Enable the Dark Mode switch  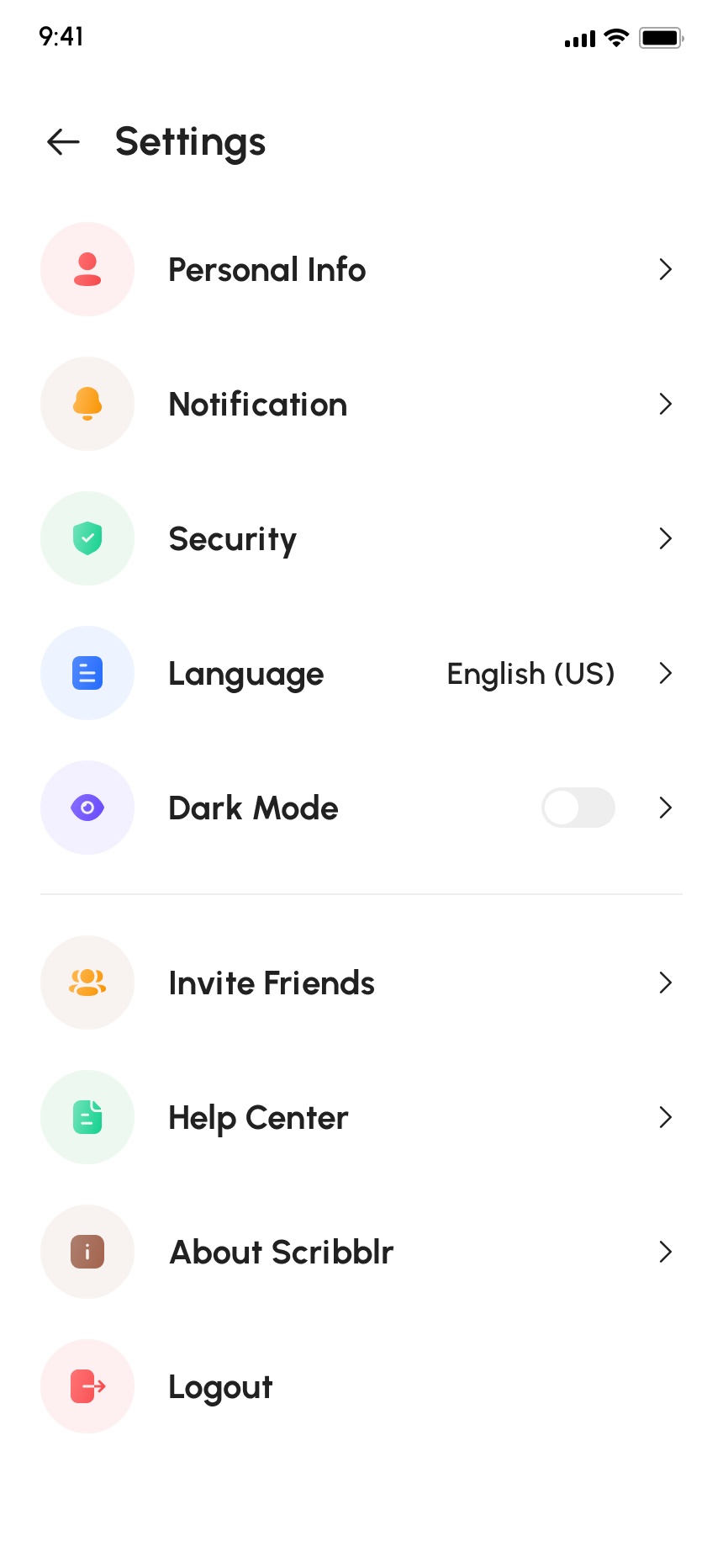[578, 808]
